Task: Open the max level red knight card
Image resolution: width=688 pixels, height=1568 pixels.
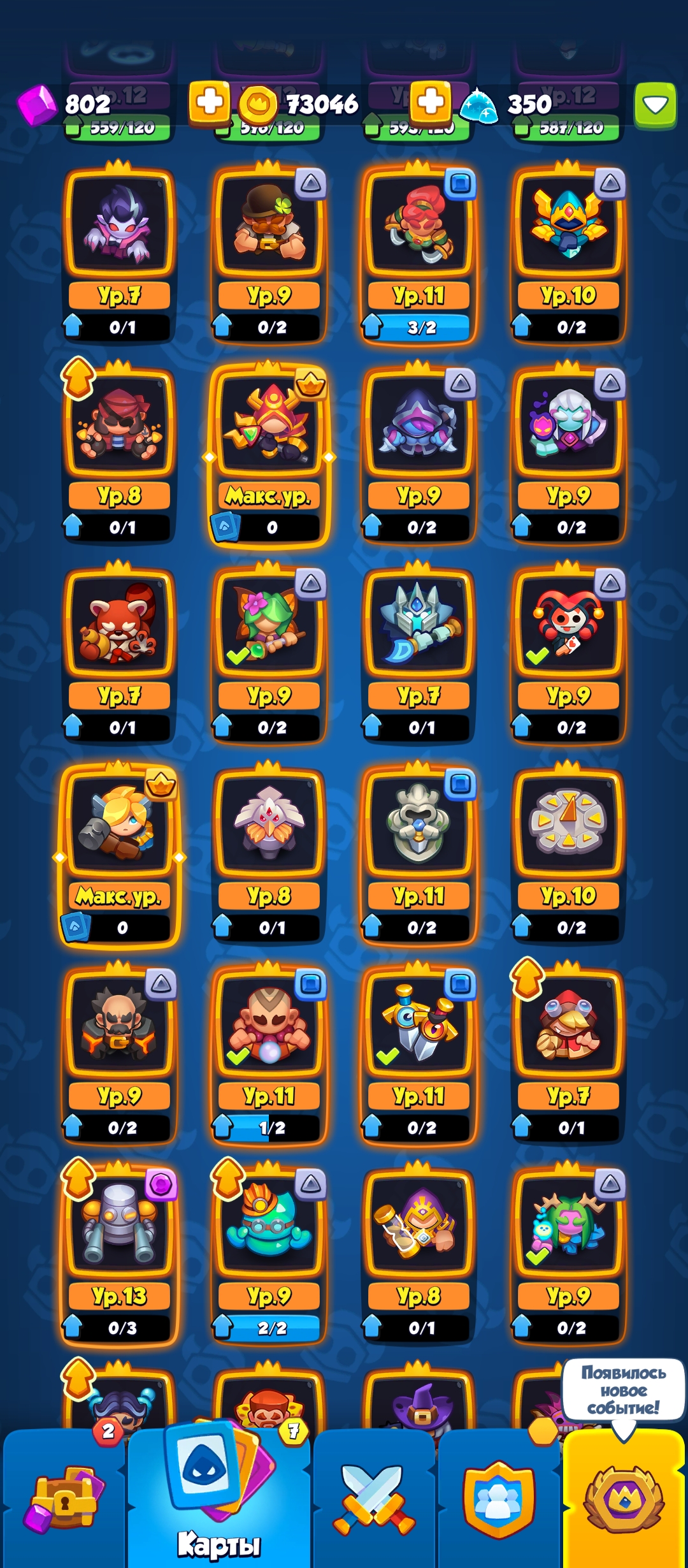Action: coord(269,454)
